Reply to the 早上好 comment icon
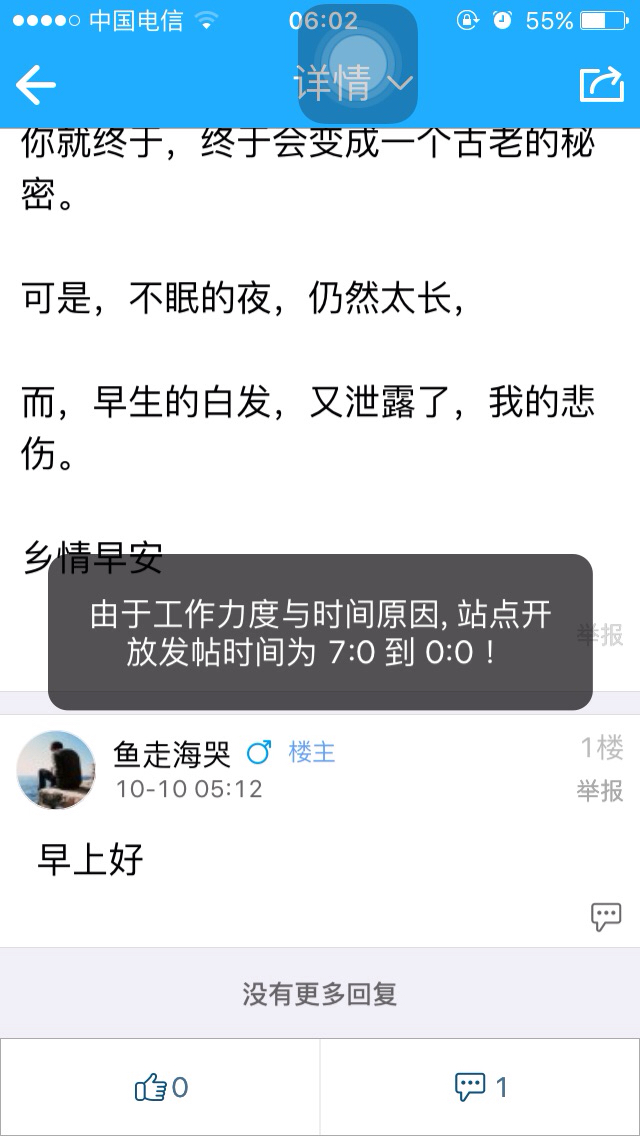This screenshot has height=1136, width=640. click(x=606, y=916)
